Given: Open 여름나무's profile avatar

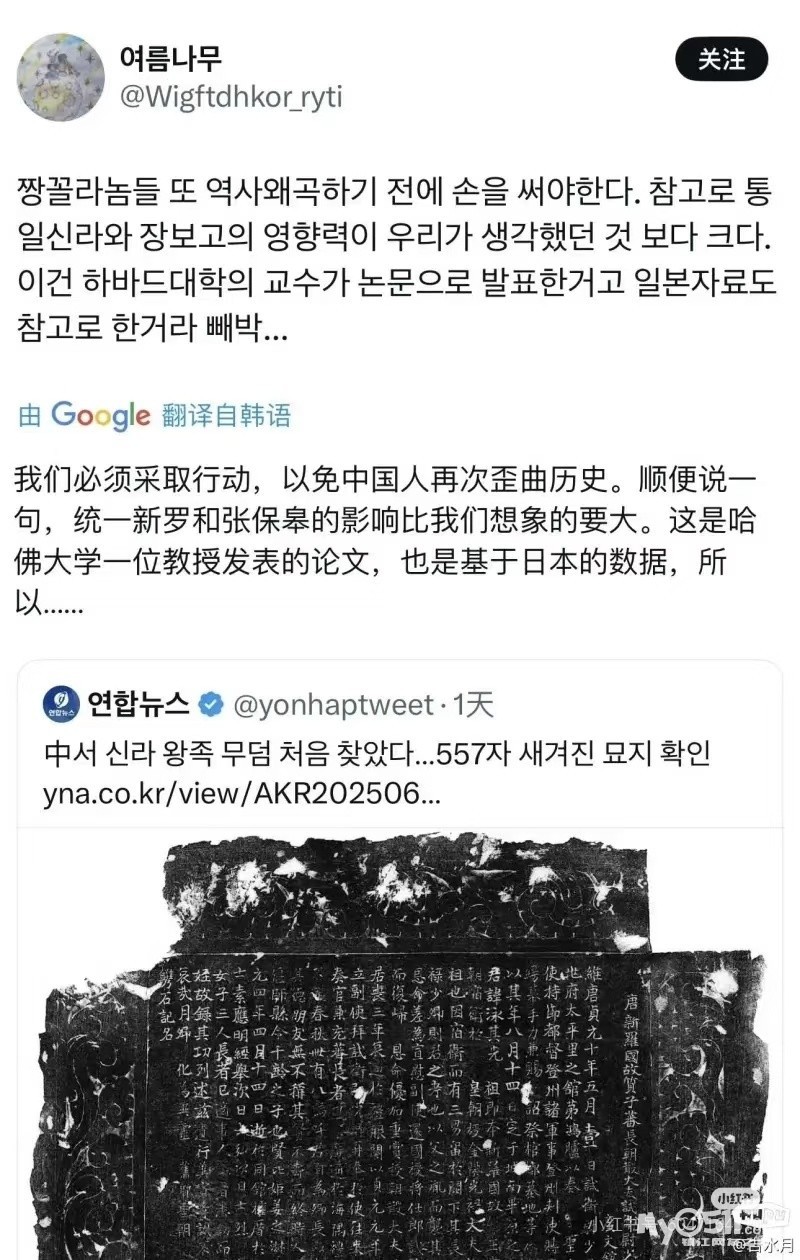Looking at the screenshot, I should tap(61, 77).
